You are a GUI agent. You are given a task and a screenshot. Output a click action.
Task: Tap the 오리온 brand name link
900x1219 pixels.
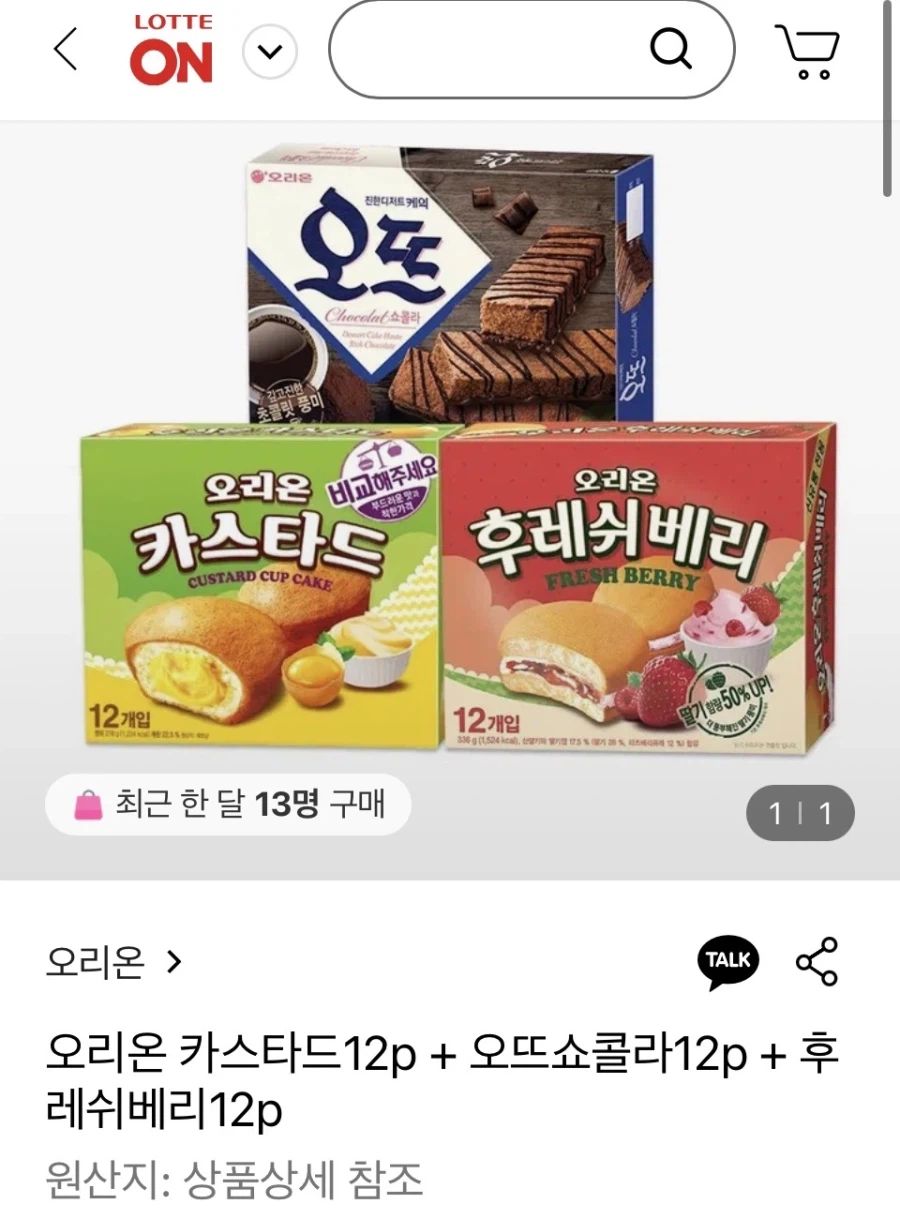click(95, 961)
